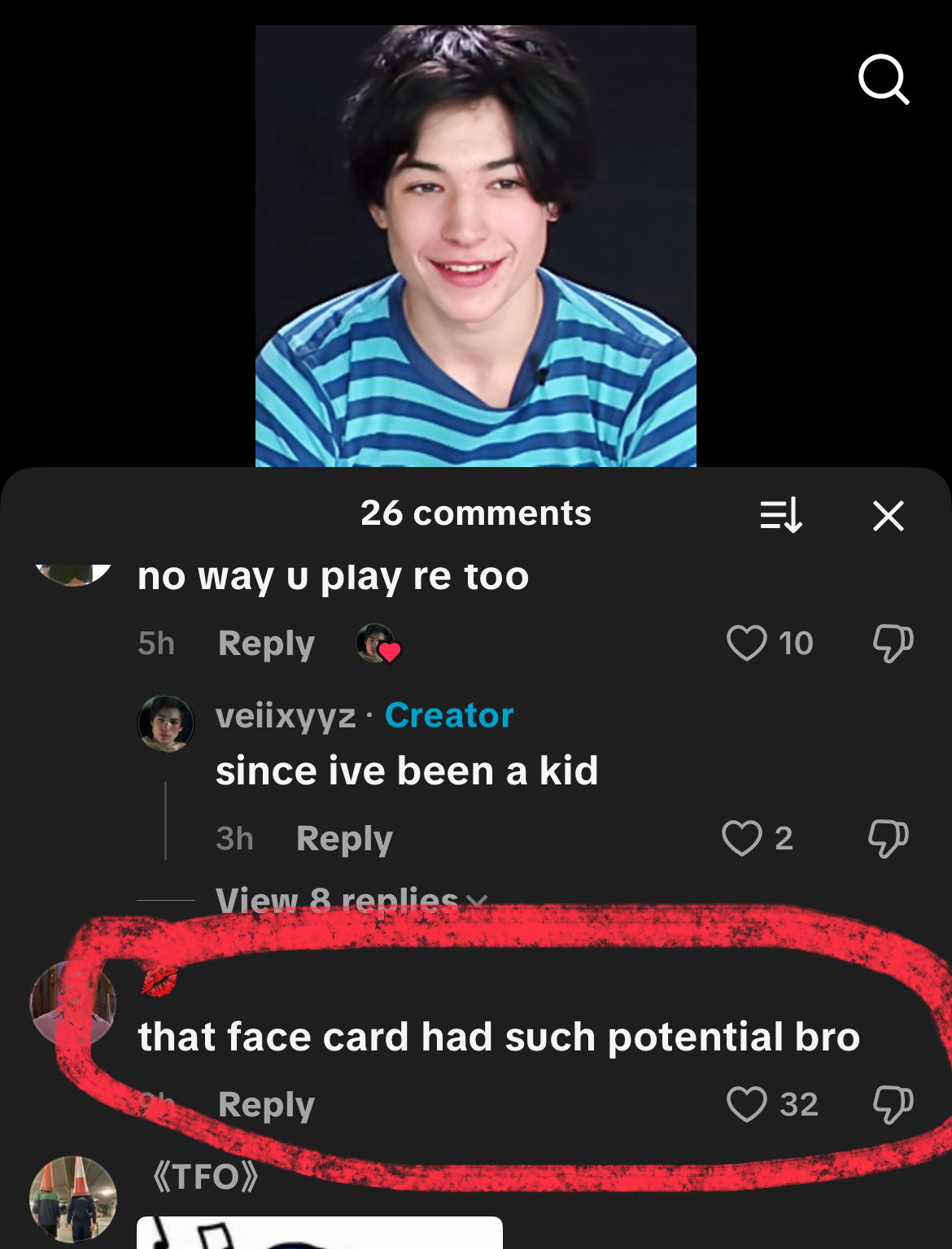Open the avatar of the "face card" commenter

73,1003
